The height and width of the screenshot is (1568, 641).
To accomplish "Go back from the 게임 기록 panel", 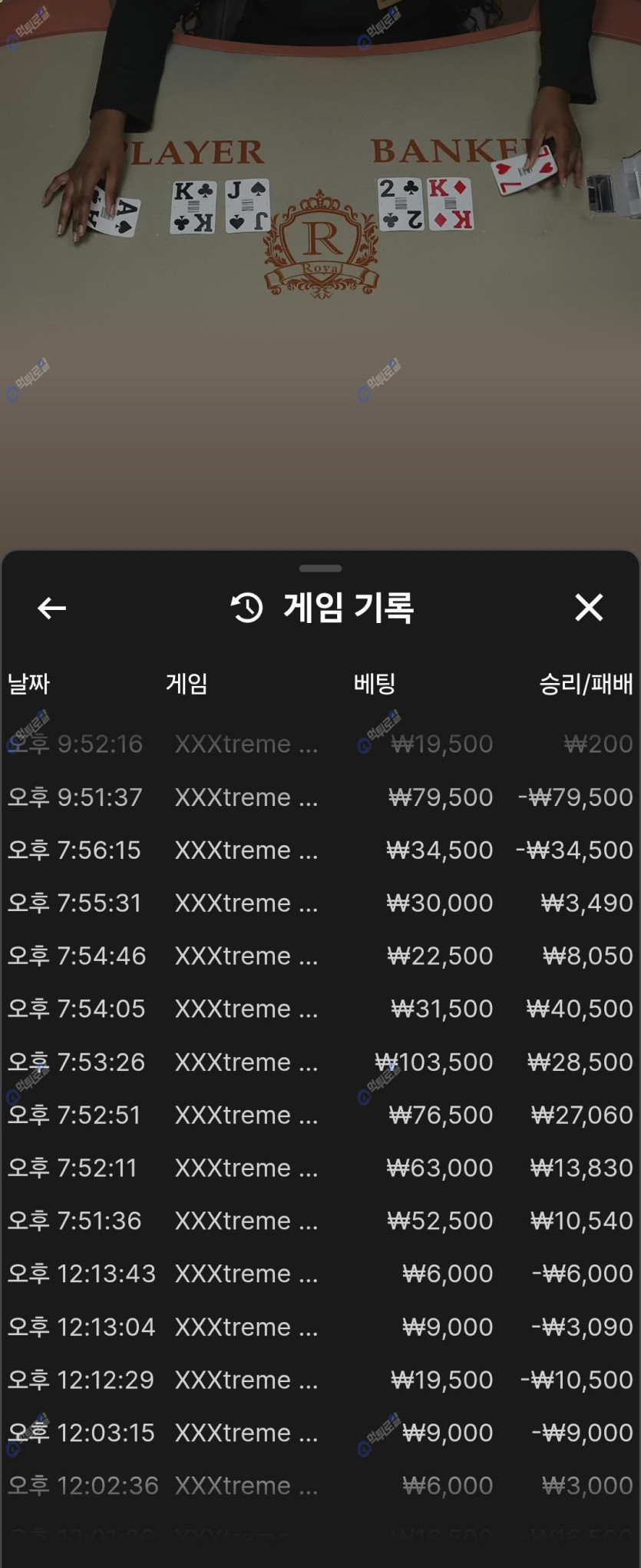I will 51,608.
